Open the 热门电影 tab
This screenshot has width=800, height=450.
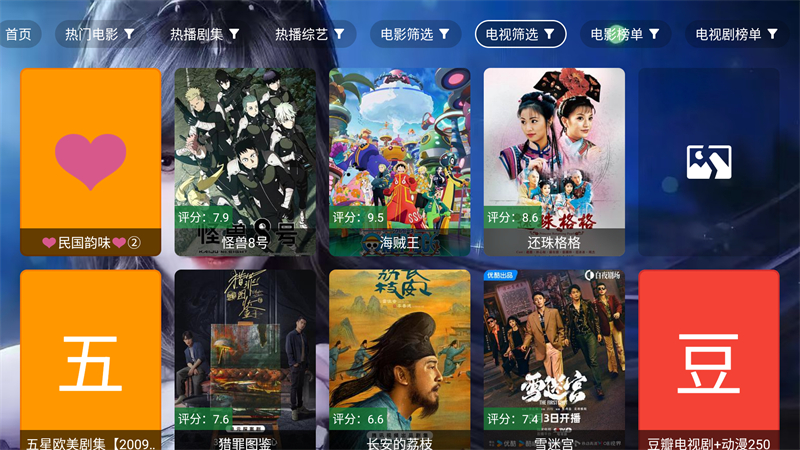(x=100, y=34)
